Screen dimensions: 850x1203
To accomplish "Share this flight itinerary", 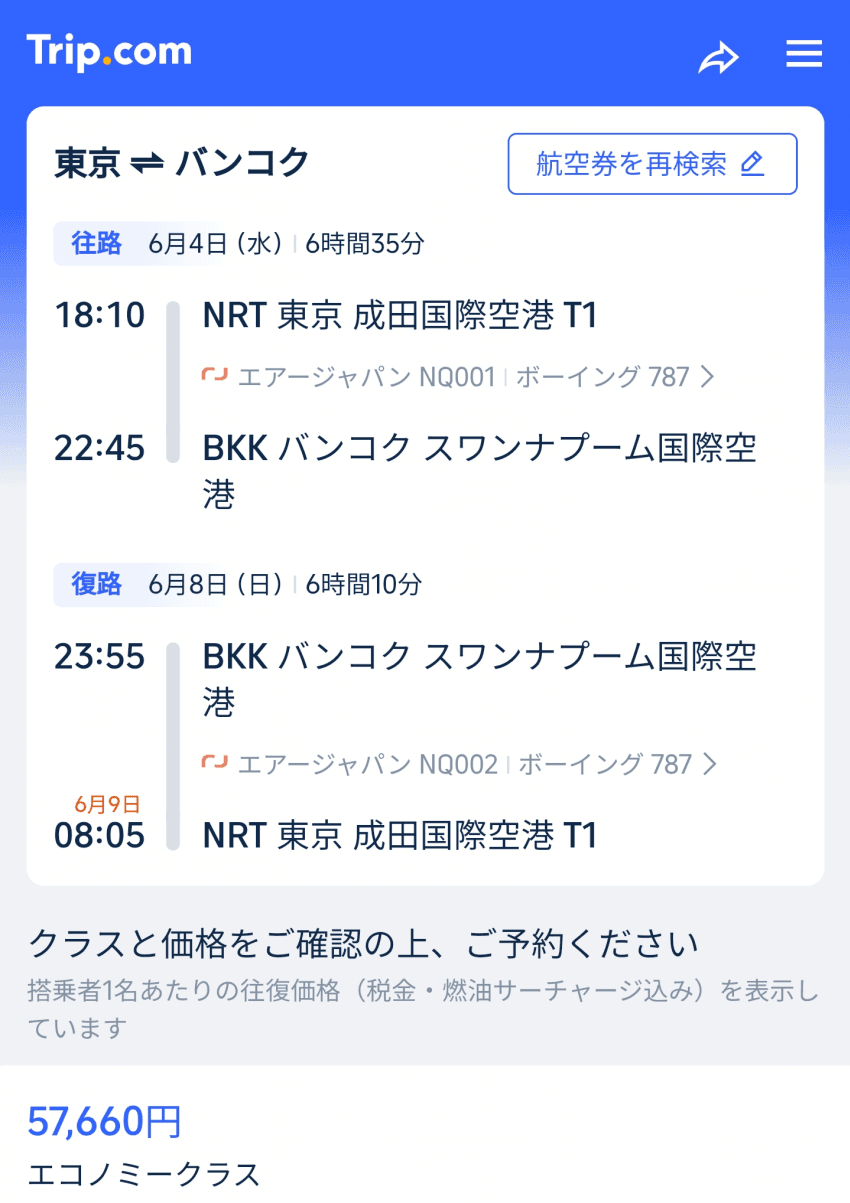I will coord(718,57).
